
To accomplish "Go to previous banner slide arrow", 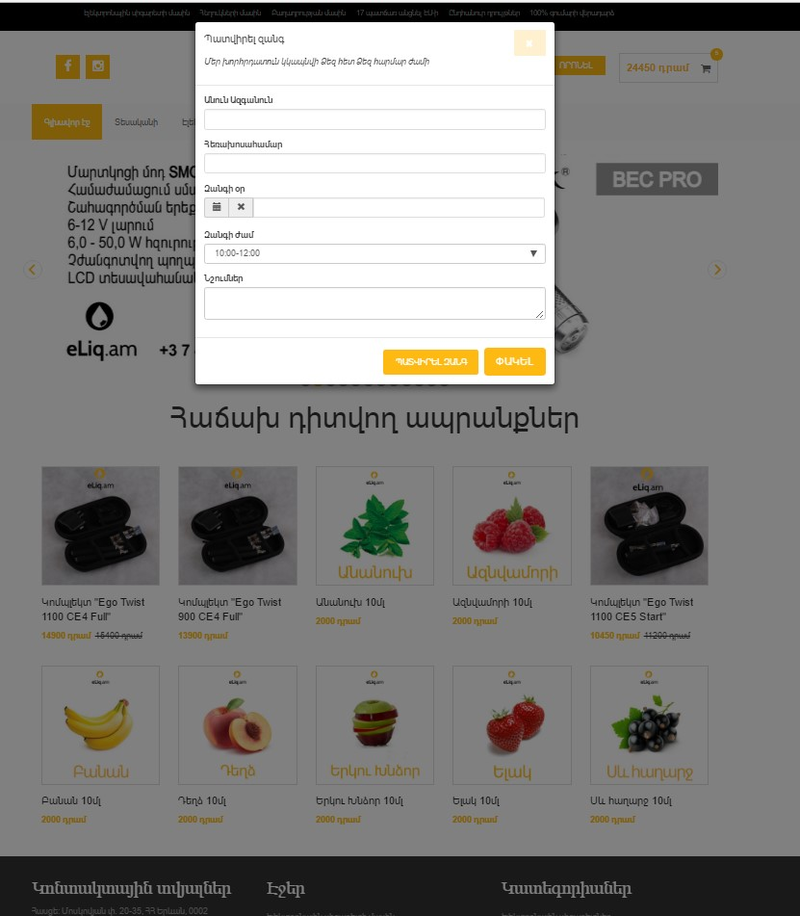I will [32, 269].
